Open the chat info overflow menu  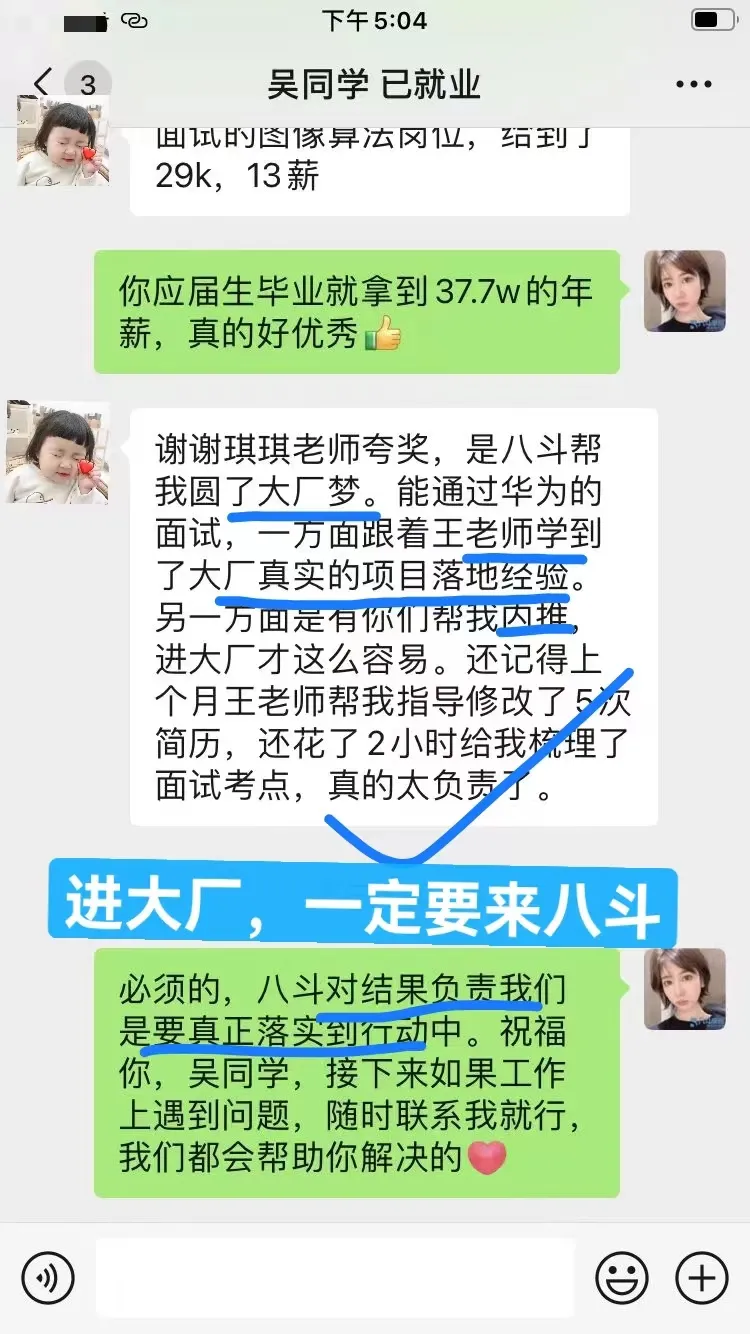pos(693,85)
